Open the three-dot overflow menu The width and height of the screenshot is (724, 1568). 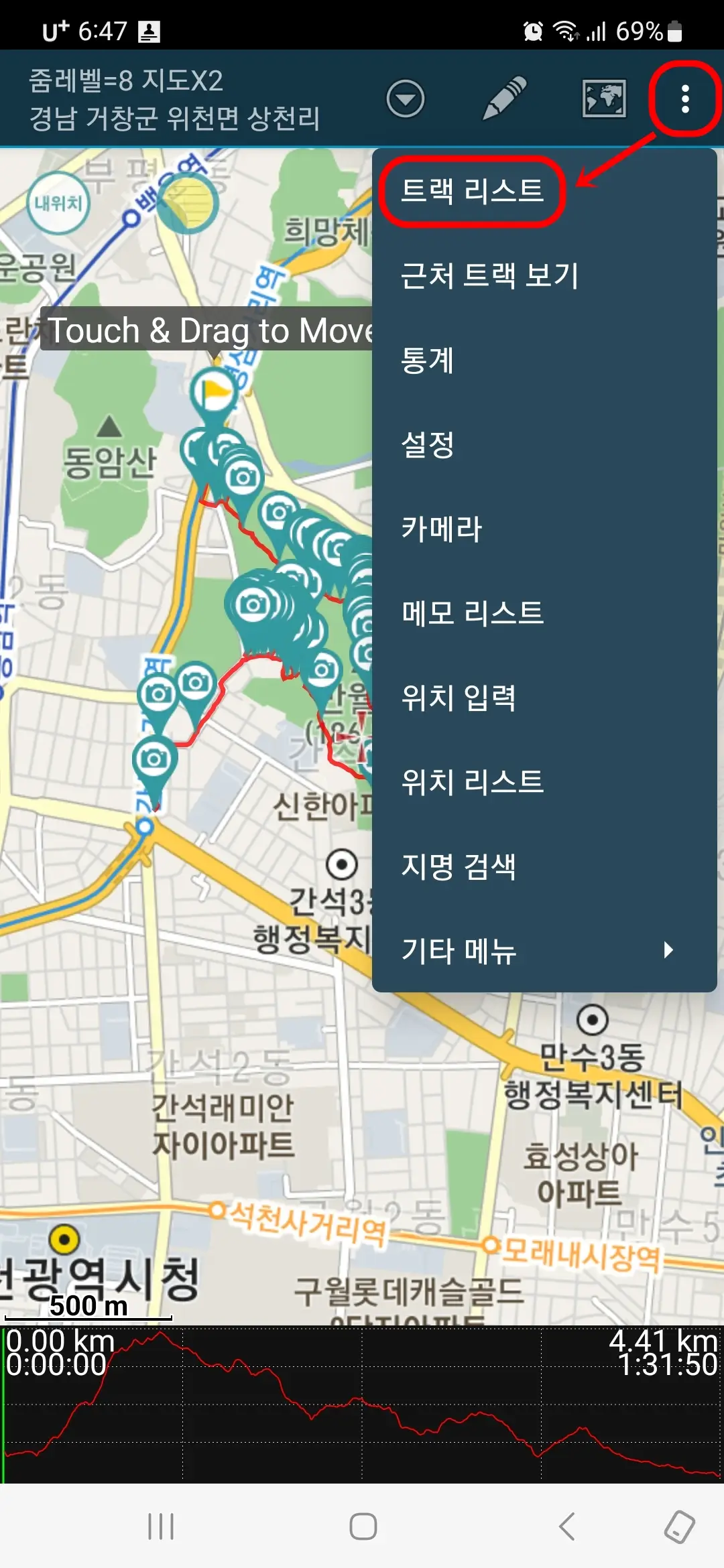click(684, 98)
